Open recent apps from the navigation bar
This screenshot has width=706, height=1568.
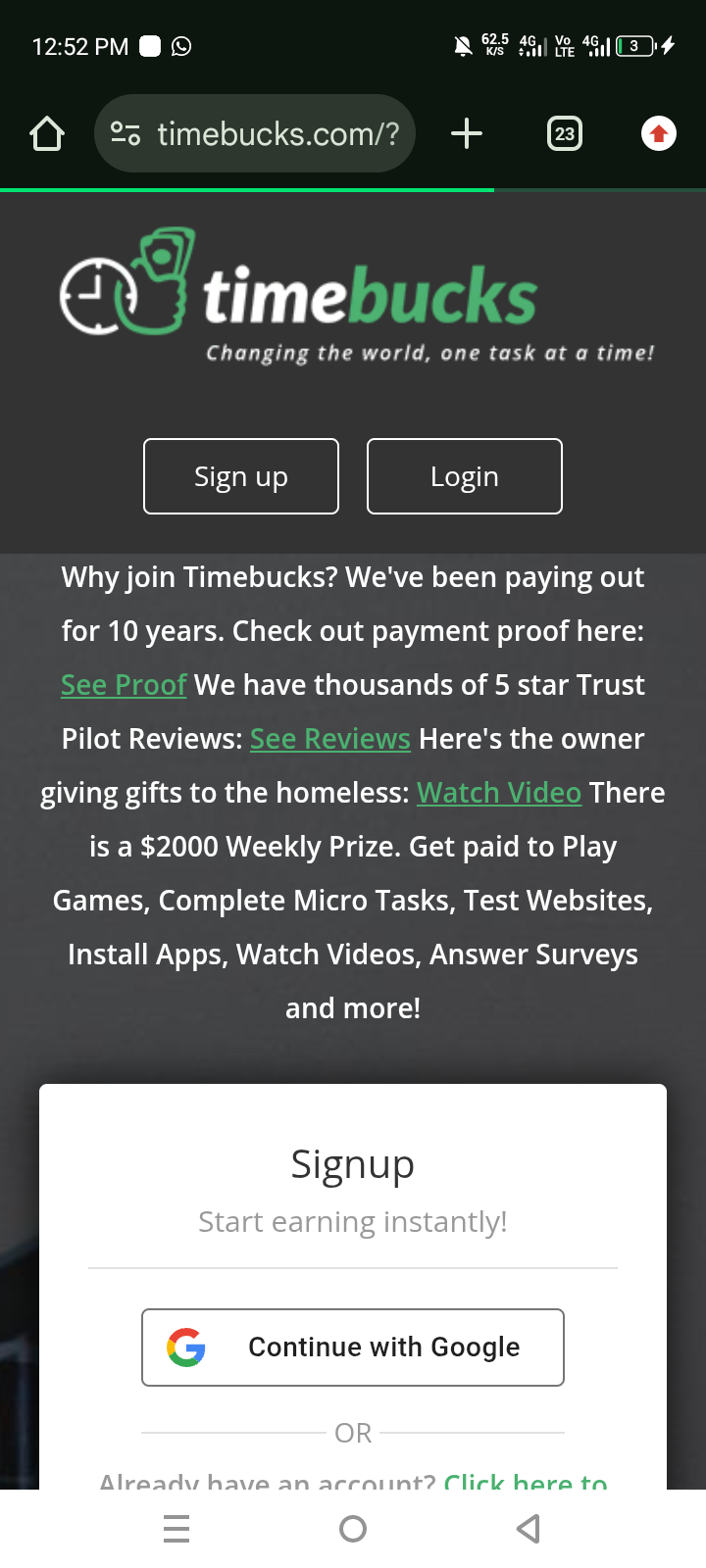coord(176,1529)
